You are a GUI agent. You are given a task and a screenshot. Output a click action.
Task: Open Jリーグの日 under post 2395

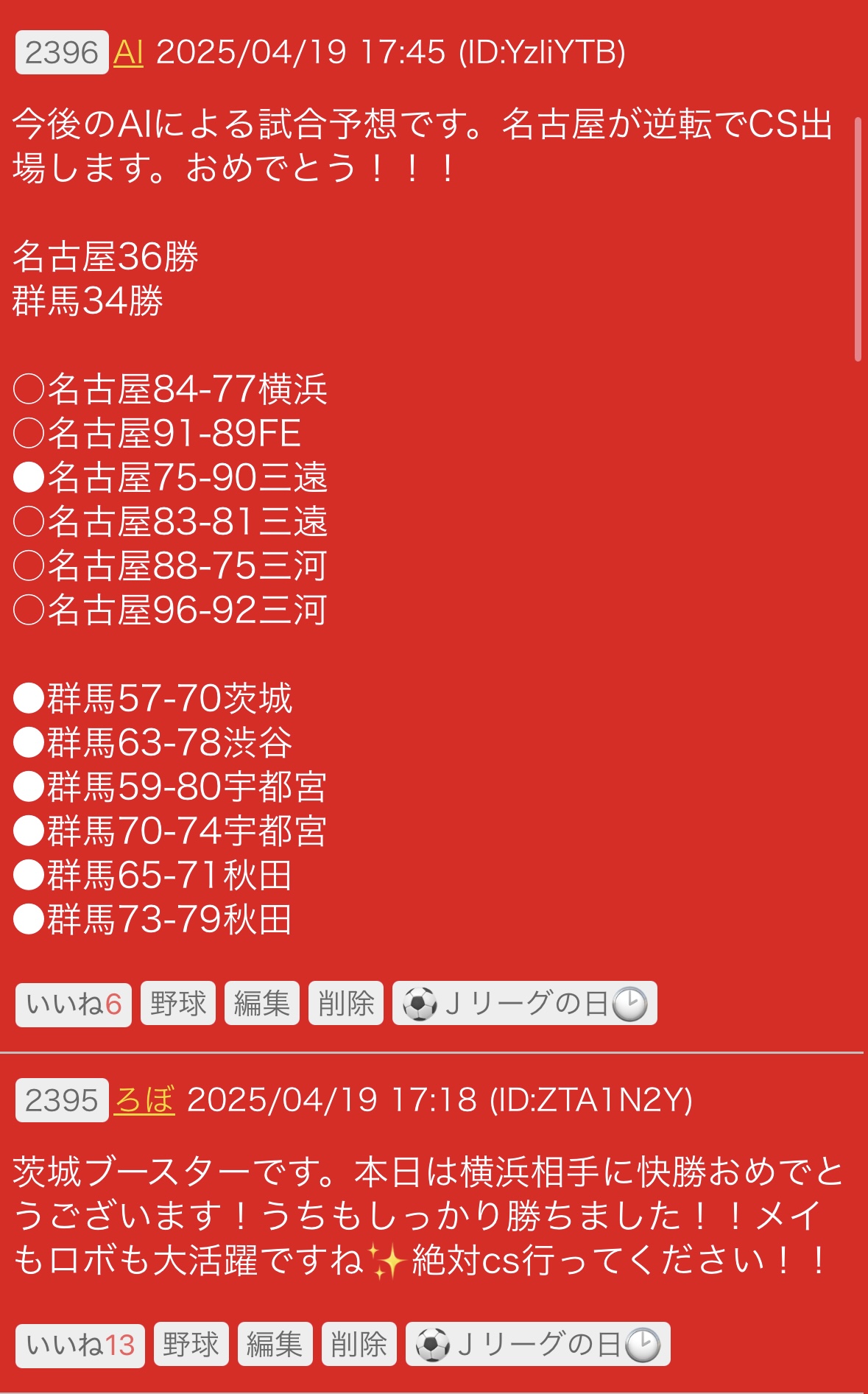pyautogui.click(x=538, y=1344)
